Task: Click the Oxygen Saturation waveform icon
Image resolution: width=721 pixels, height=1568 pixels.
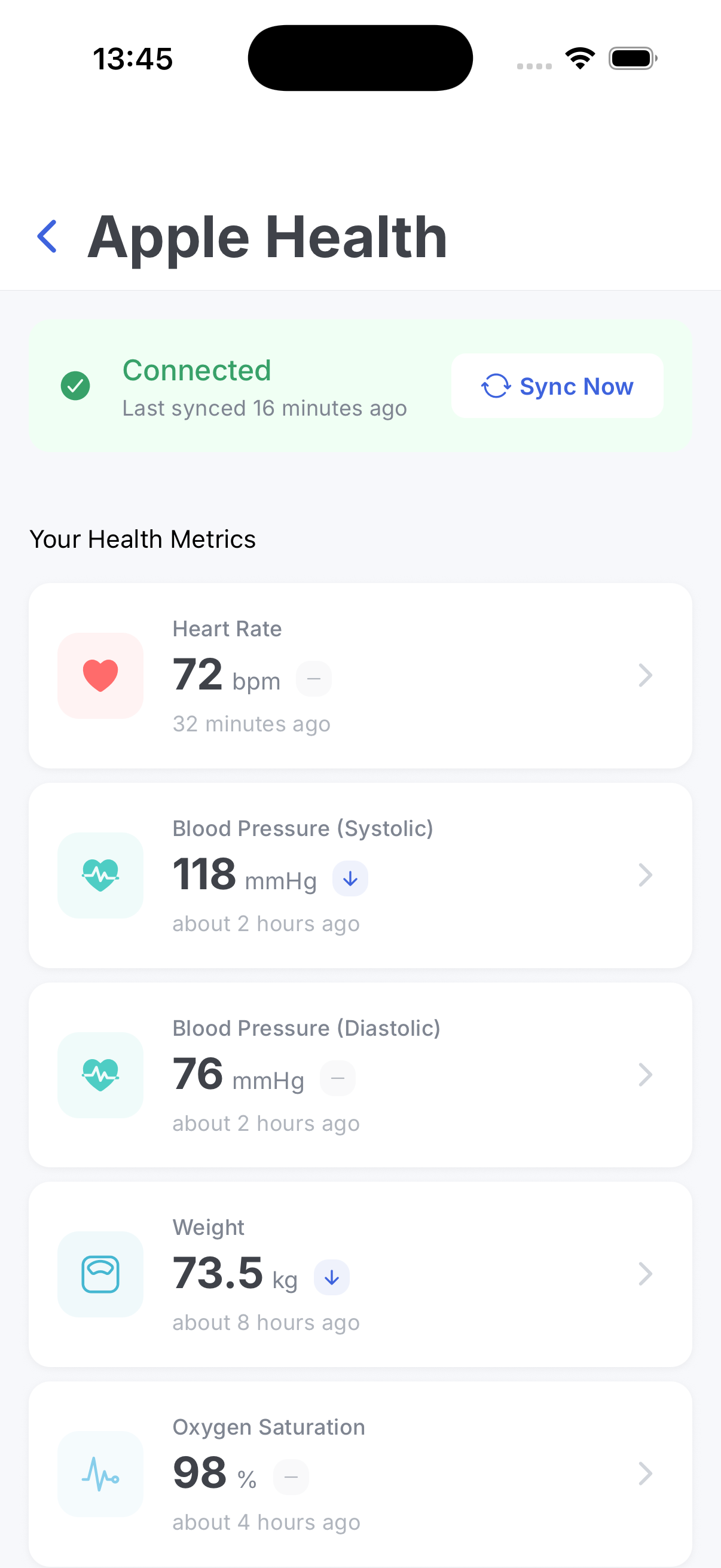Action: coord(100,1474)
